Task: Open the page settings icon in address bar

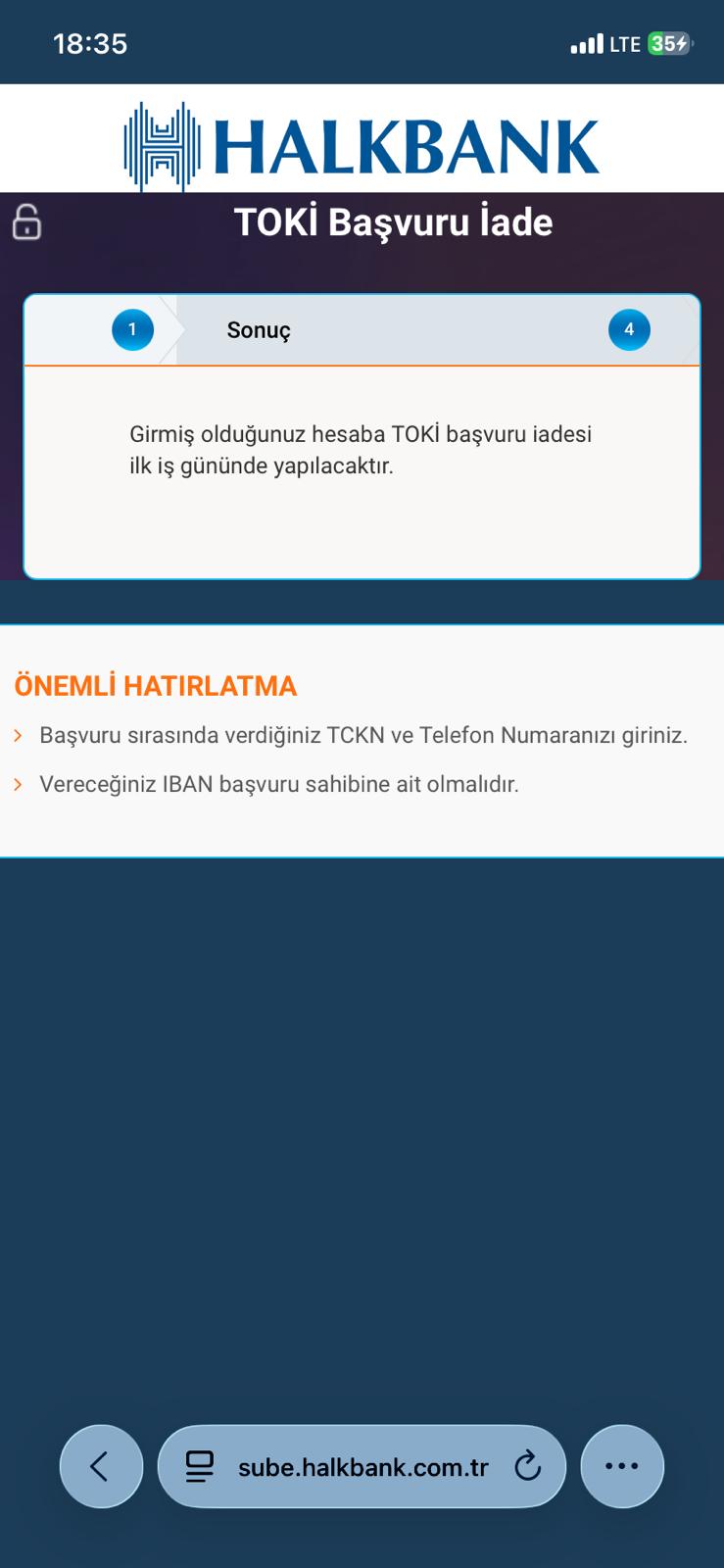Action: 200,1466
